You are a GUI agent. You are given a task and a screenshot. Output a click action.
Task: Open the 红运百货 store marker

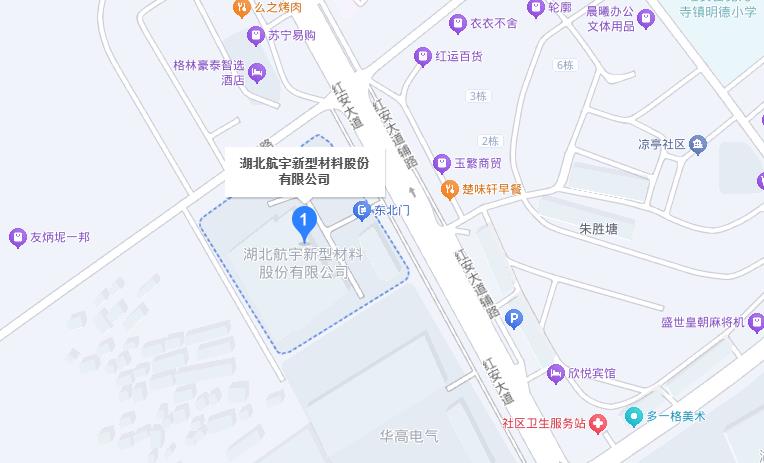click(423, 56)
